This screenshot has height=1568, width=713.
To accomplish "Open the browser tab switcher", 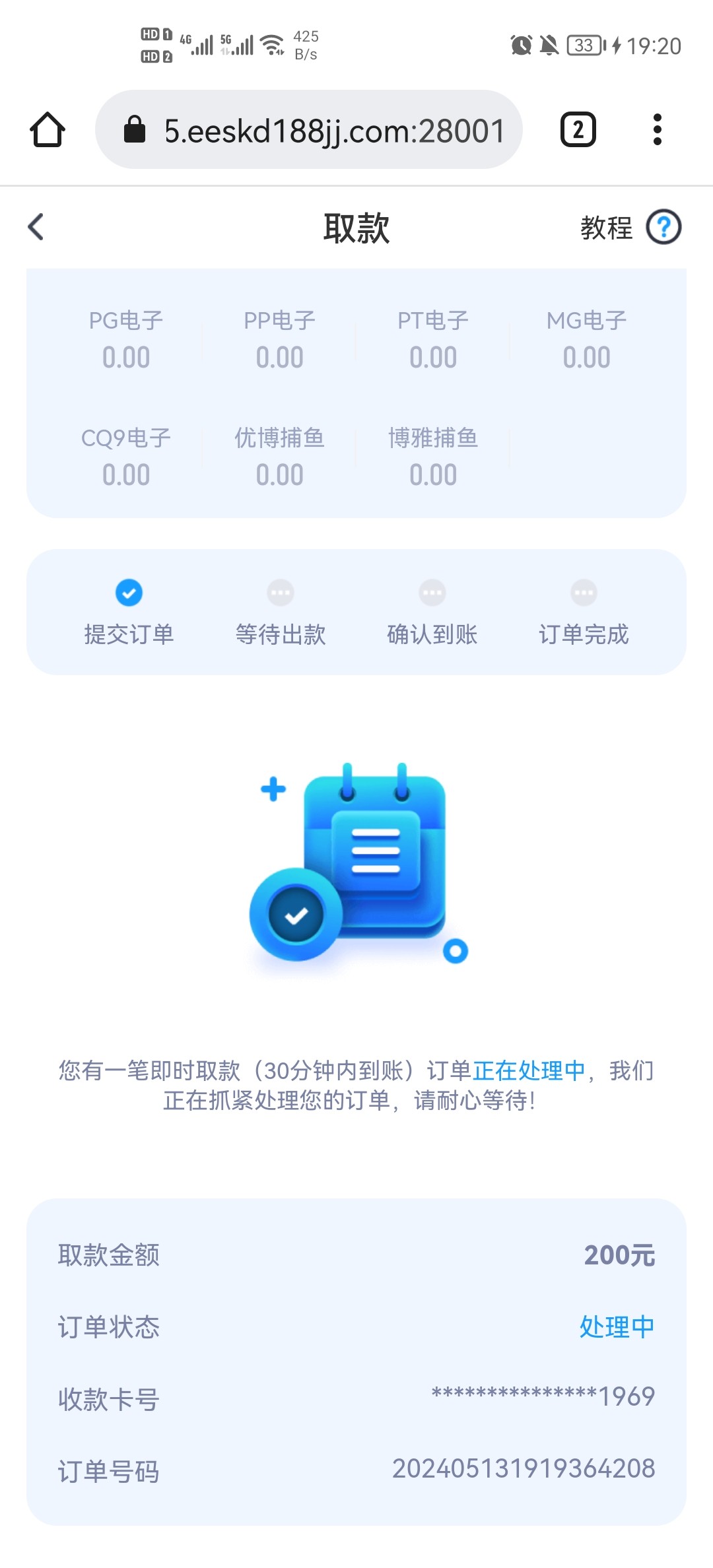I will tap(578, 129).
